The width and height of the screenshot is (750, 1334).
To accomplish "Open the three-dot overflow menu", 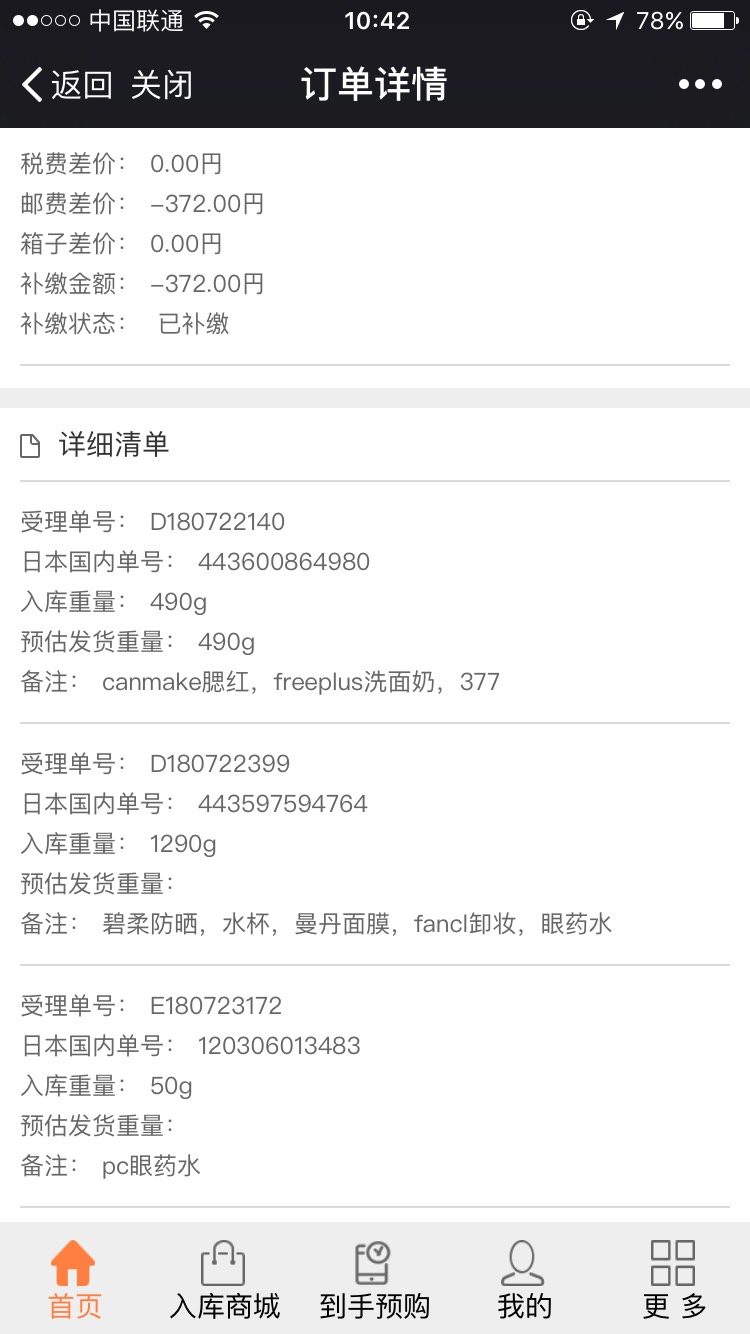I will (x=700, y=85).
